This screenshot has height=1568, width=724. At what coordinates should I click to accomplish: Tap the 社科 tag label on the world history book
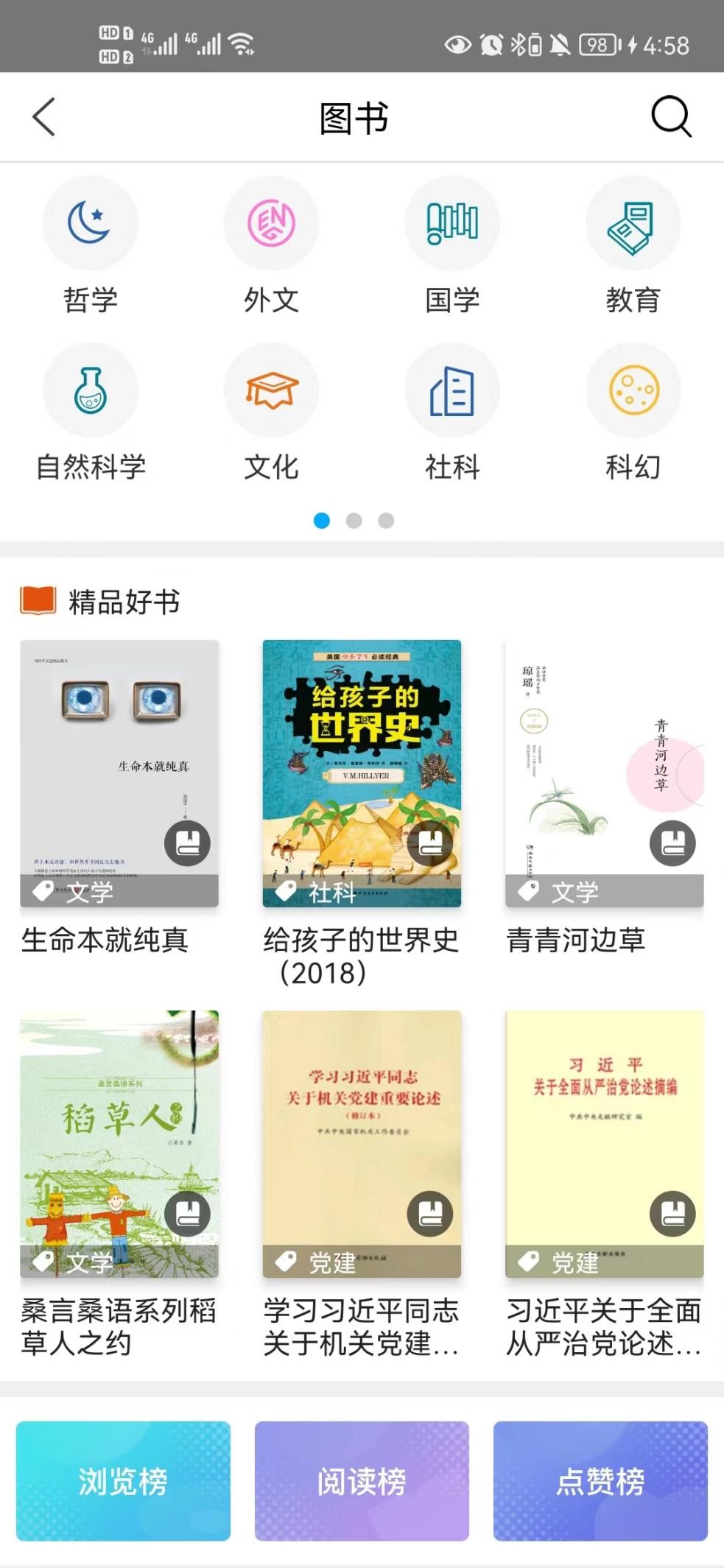coord(330,891)
